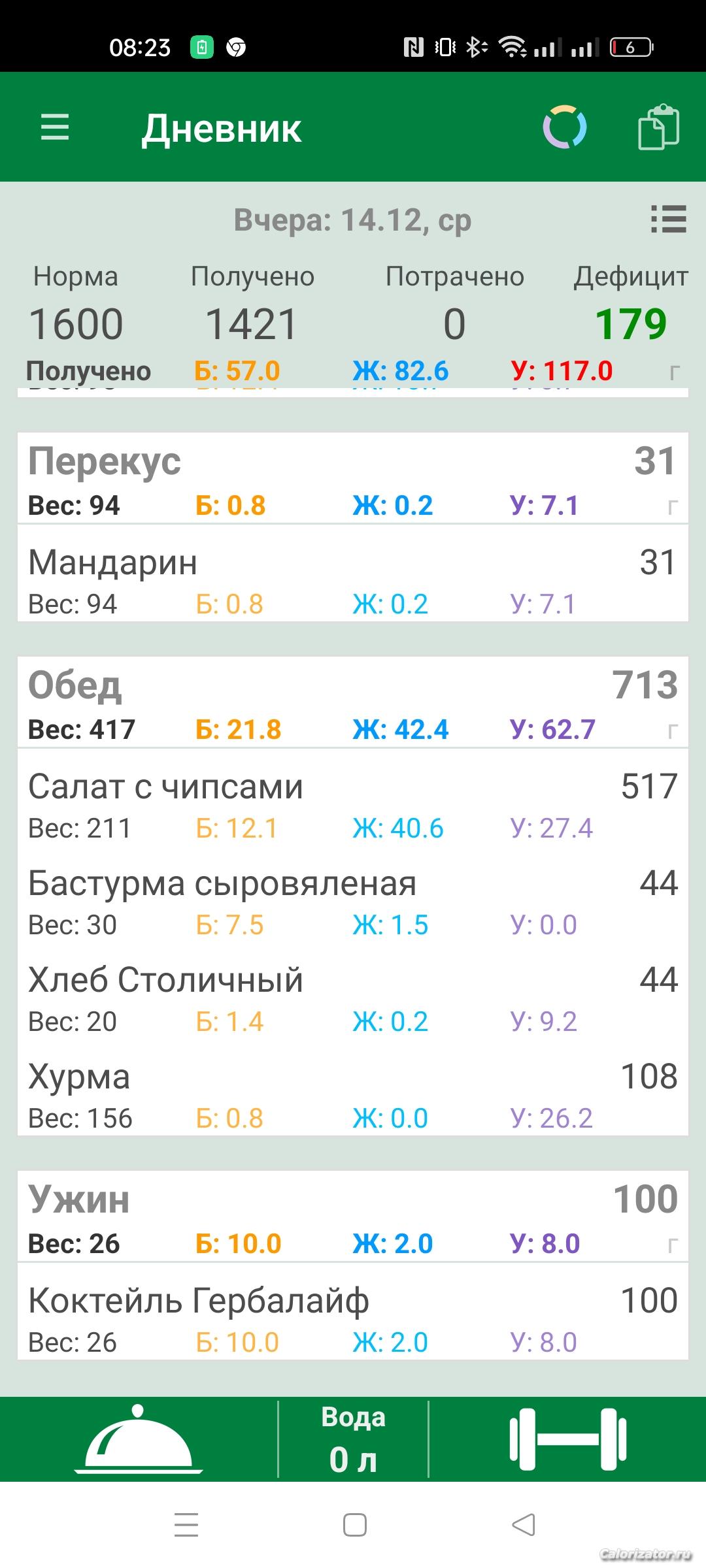The image size is (706, 1568).
Task: Go to the system home screen
Action: click(x=354, y=1525)
